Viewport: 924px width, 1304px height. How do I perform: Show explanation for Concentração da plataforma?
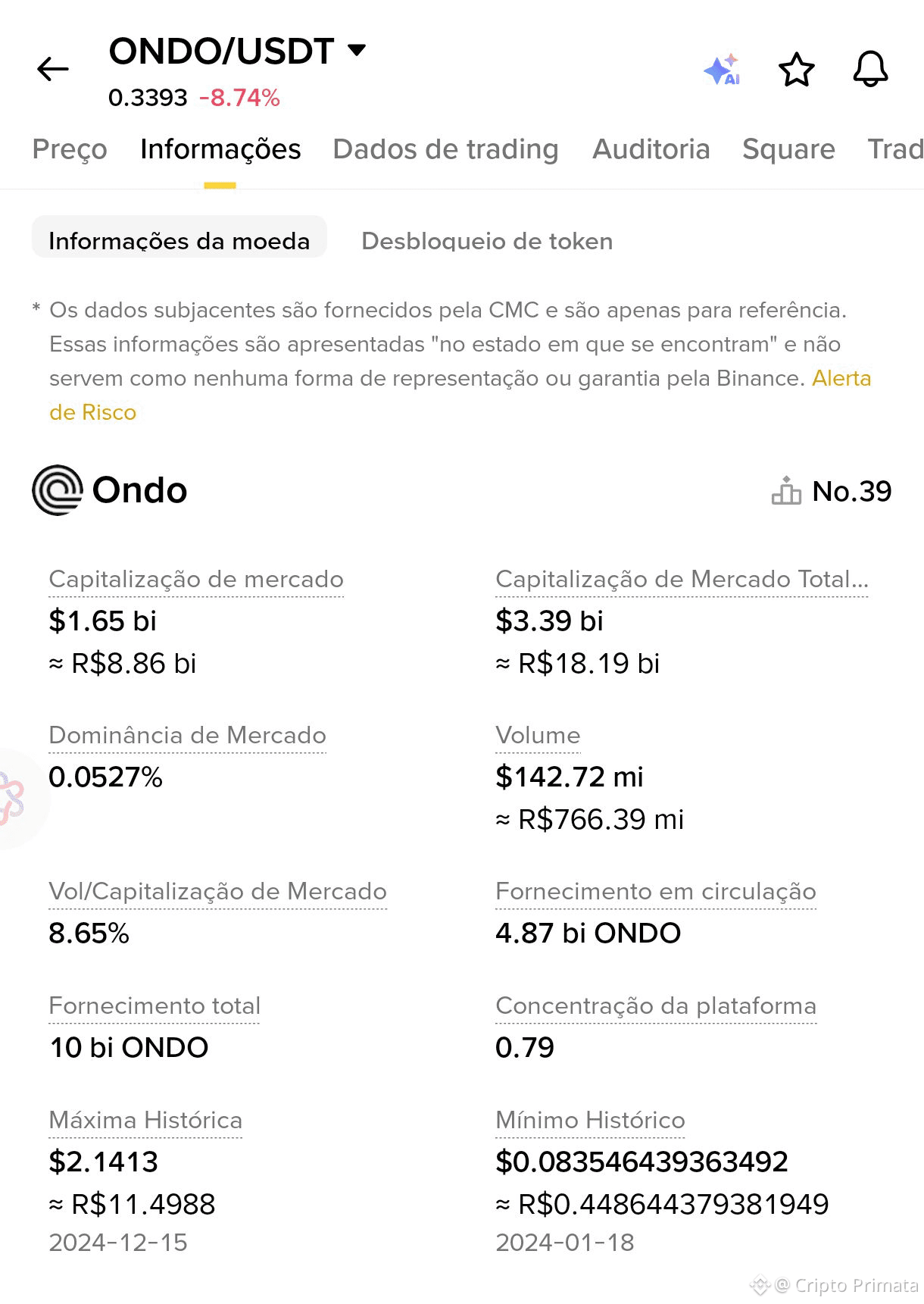click(655, 1005)
